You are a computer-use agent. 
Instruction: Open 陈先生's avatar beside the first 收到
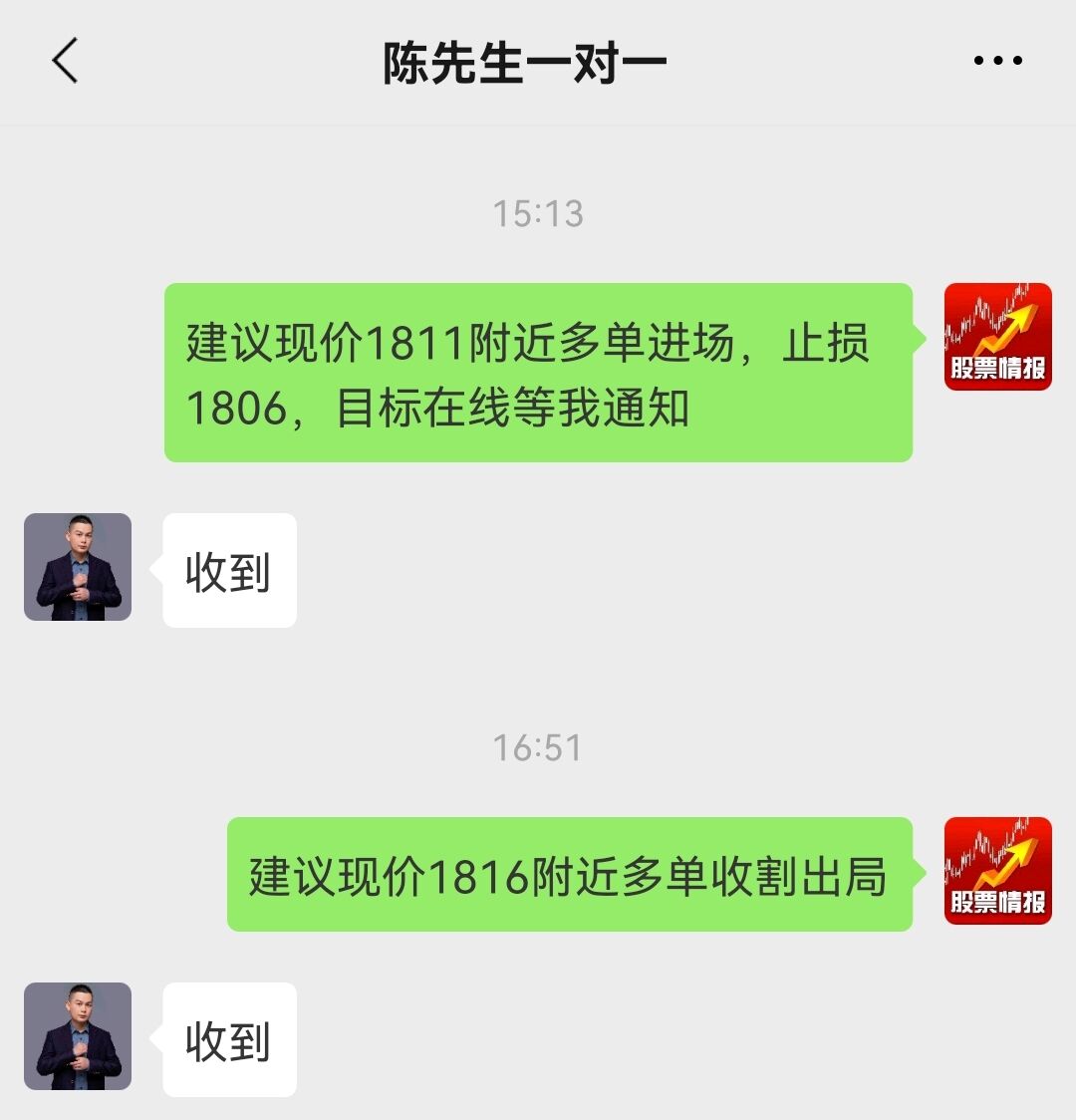click(78, 567)
